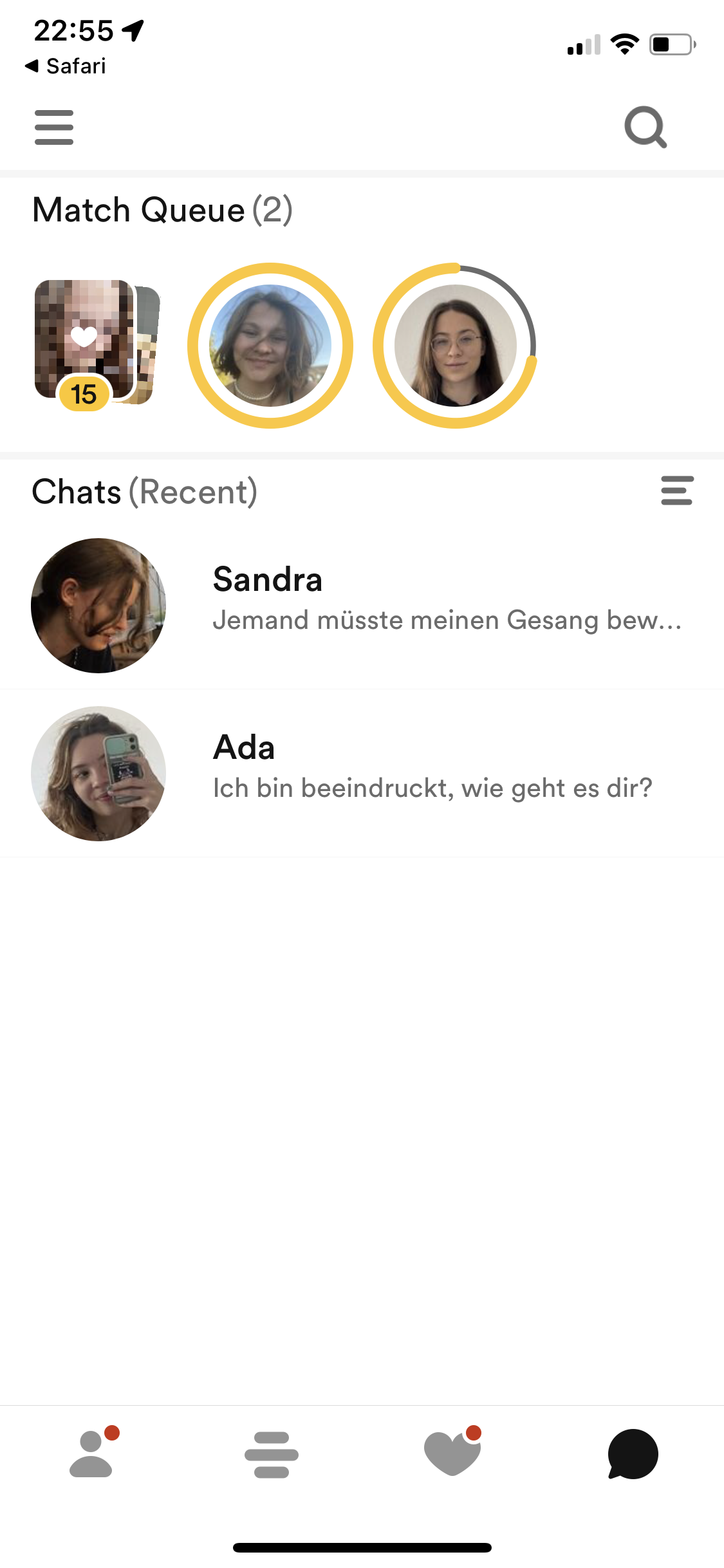Return to Safari via the back link

pyautogui.click(x=65, y=66)
